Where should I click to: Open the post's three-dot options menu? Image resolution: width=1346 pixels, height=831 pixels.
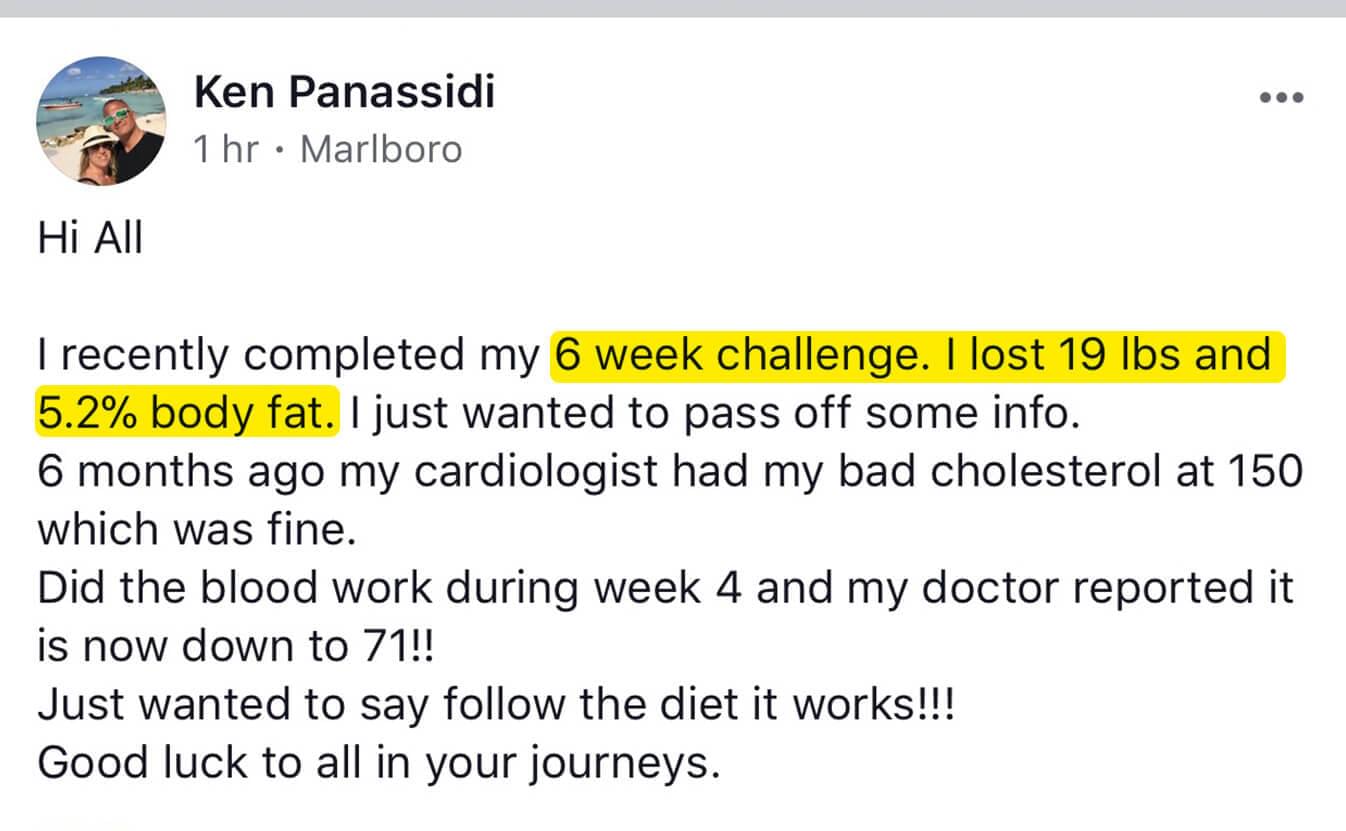point(1282,98)
